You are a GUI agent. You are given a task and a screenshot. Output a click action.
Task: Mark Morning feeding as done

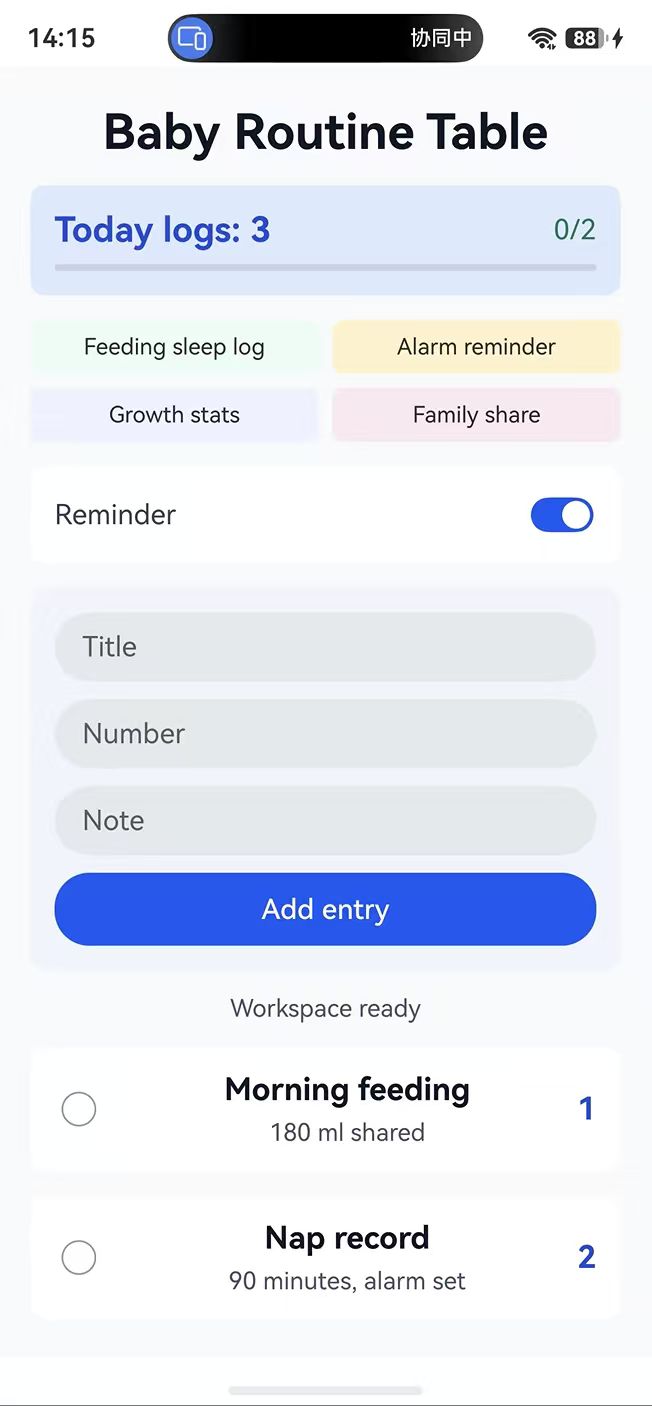click(79, 1109)
